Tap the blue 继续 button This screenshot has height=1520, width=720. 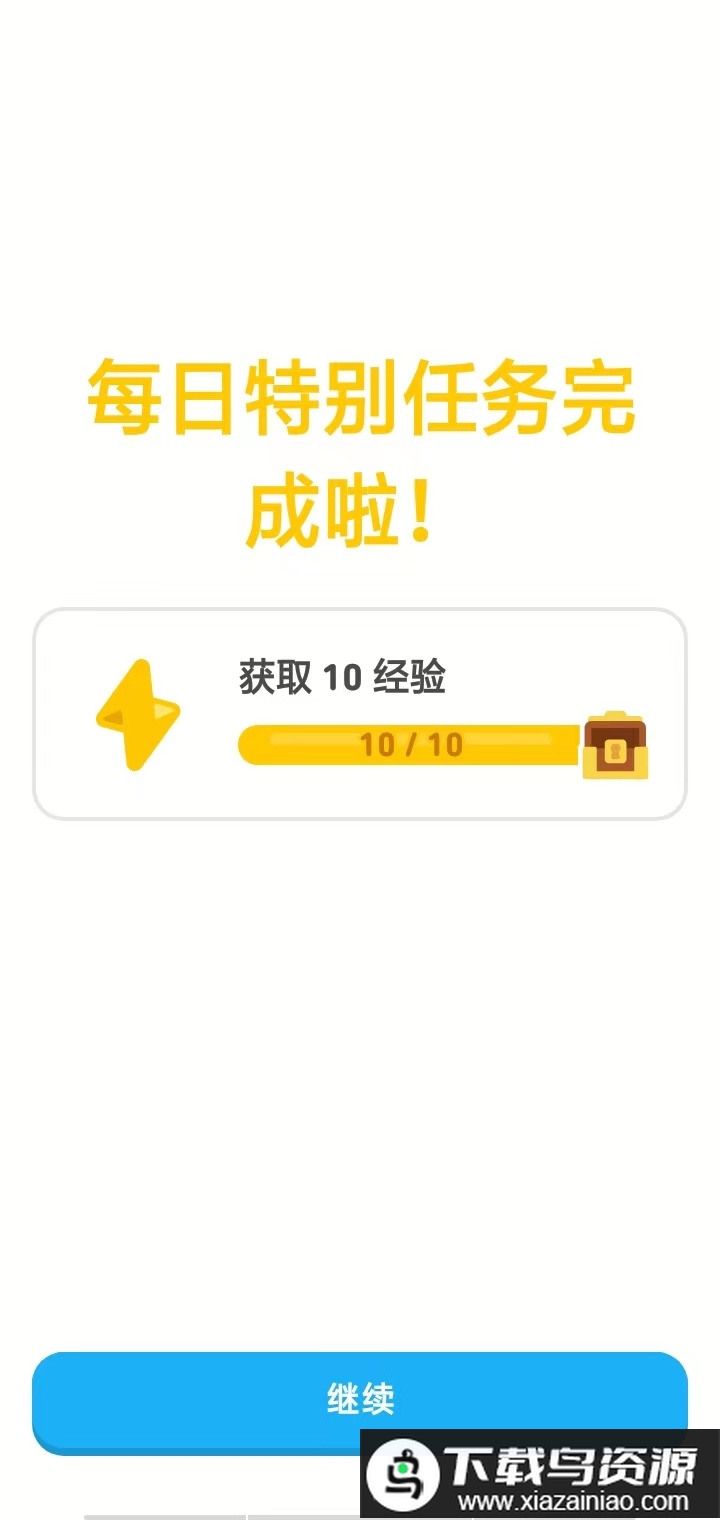360,1395
